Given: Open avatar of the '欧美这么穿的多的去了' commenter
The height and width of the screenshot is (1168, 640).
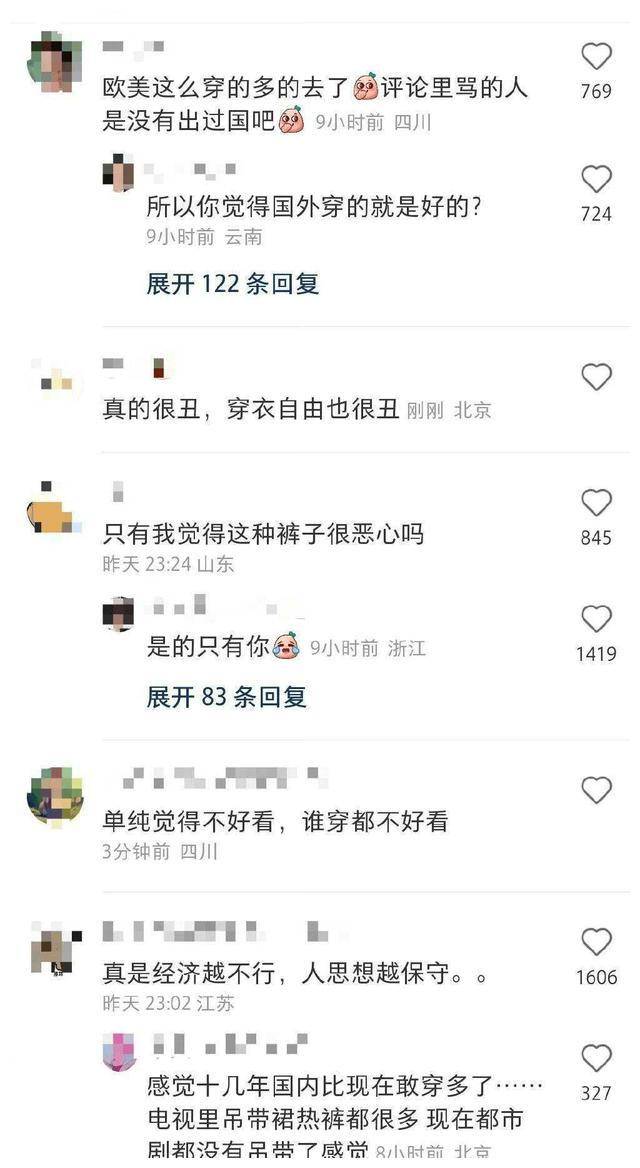Looking at the screenshot, I should (54, 61).
